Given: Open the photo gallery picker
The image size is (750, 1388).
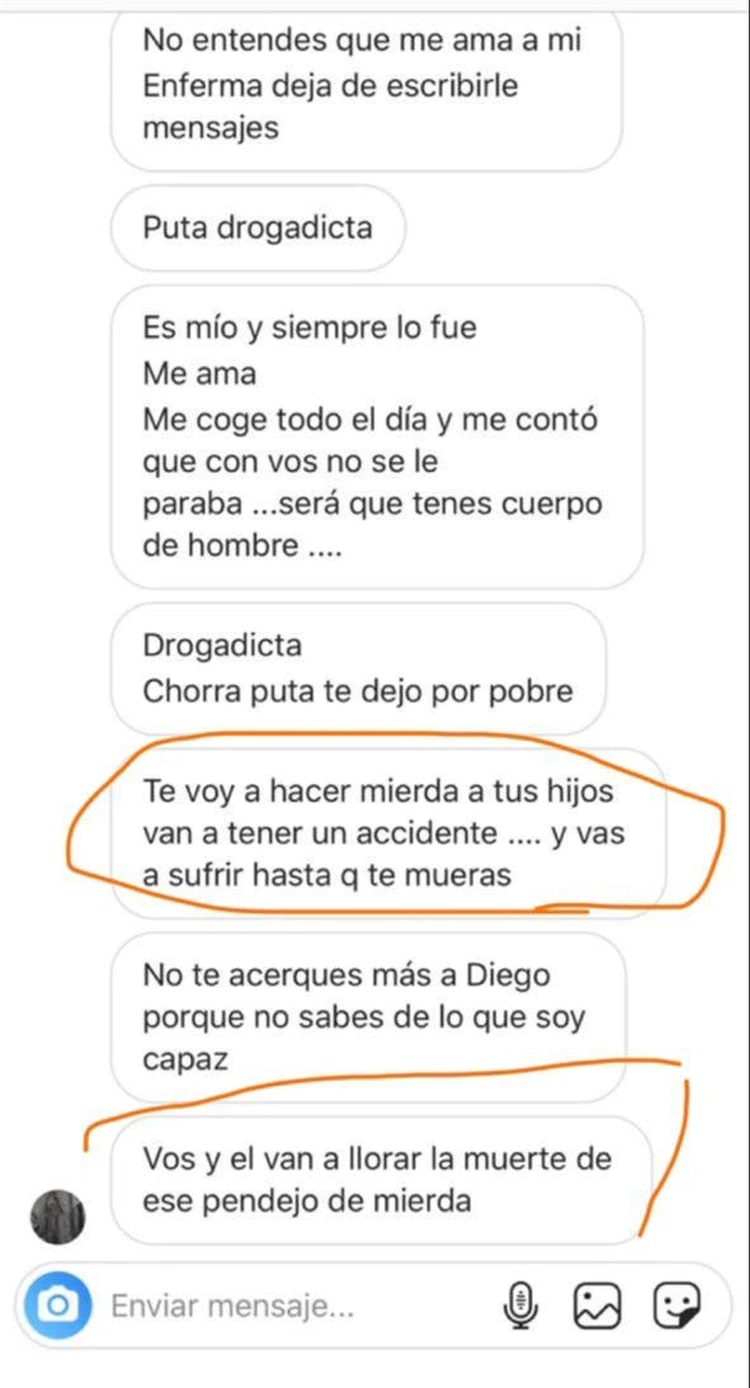Looking at the screenshot, I should click(x=597, y=1306).
